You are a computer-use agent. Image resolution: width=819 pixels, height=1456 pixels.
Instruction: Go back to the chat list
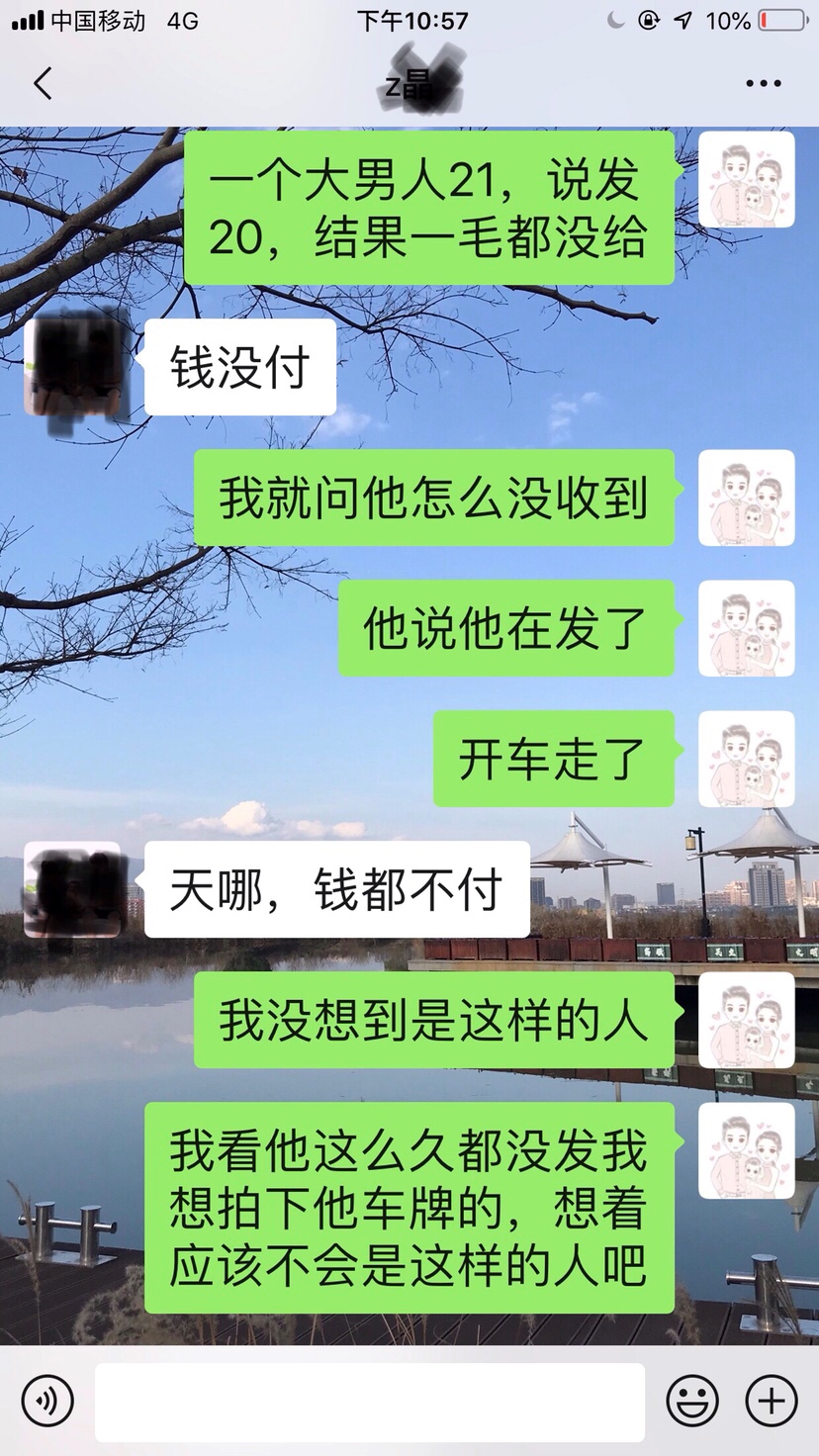coord(43,84)
